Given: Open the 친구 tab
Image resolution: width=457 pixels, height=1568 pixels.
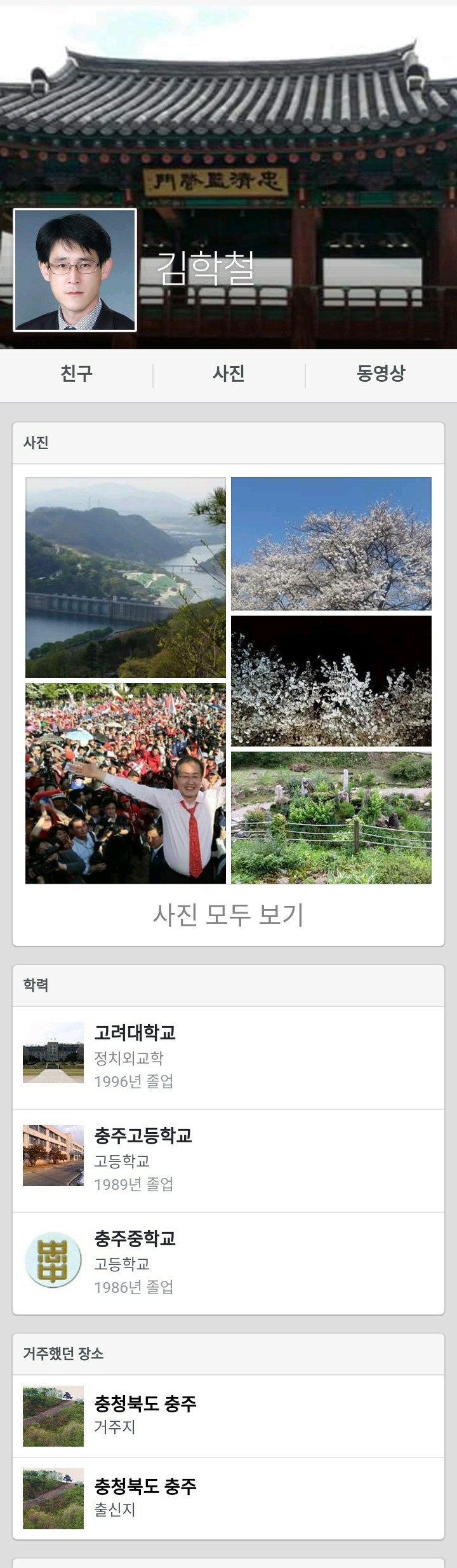Looking at the screenshot, I should coord(76,374).
